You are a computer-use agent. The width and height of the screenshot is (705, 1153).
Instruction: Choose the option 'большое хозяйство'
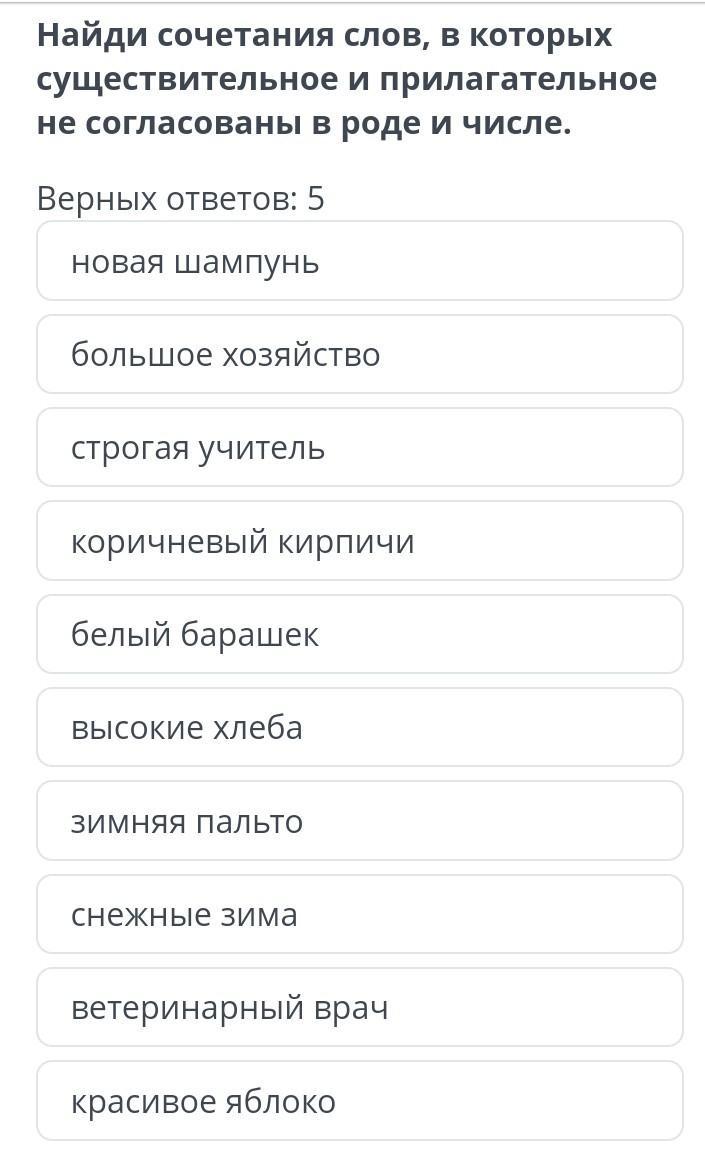359,354
